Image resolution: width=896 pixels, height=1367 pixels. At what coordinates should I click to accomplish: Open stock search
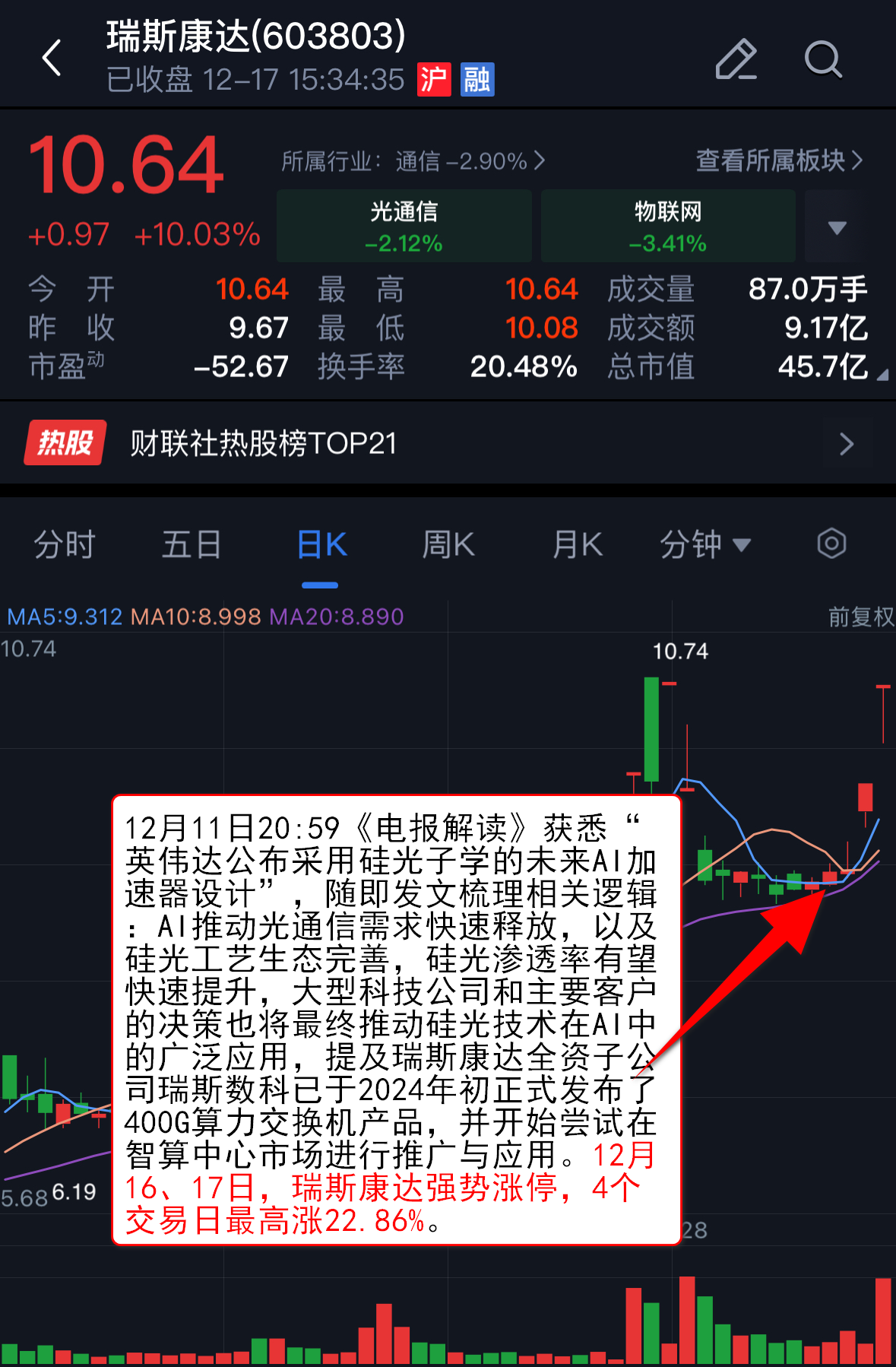pyautogui.click(x=823, y=59)
